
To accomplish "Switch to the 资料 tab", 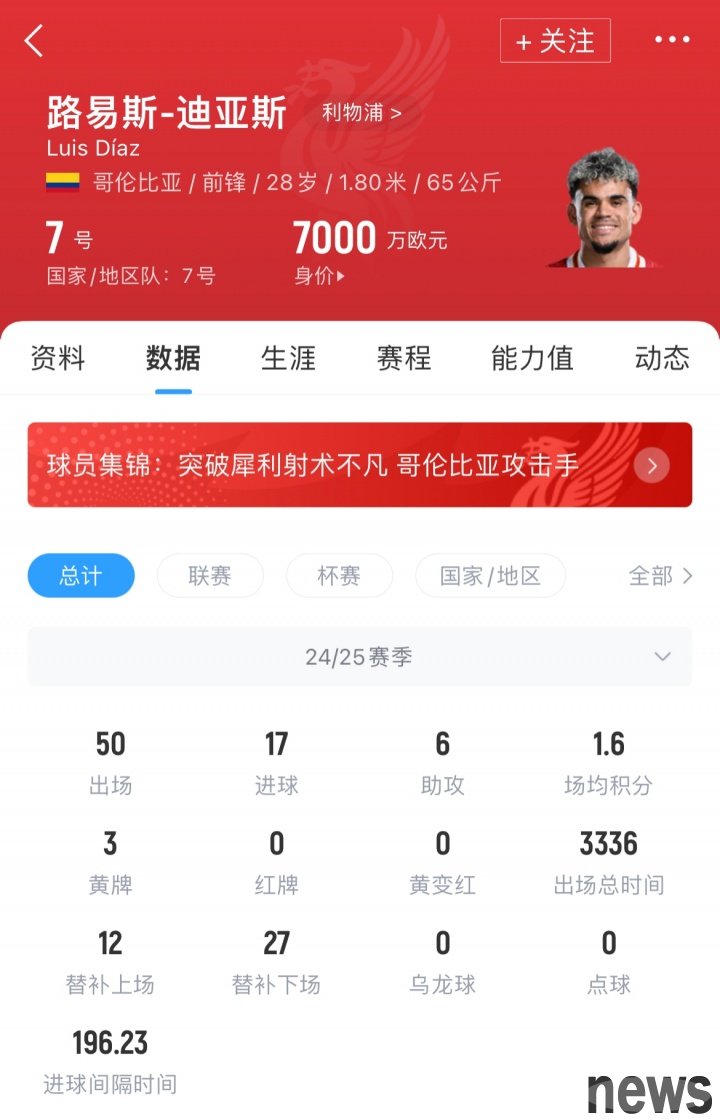I will (58, 358).
